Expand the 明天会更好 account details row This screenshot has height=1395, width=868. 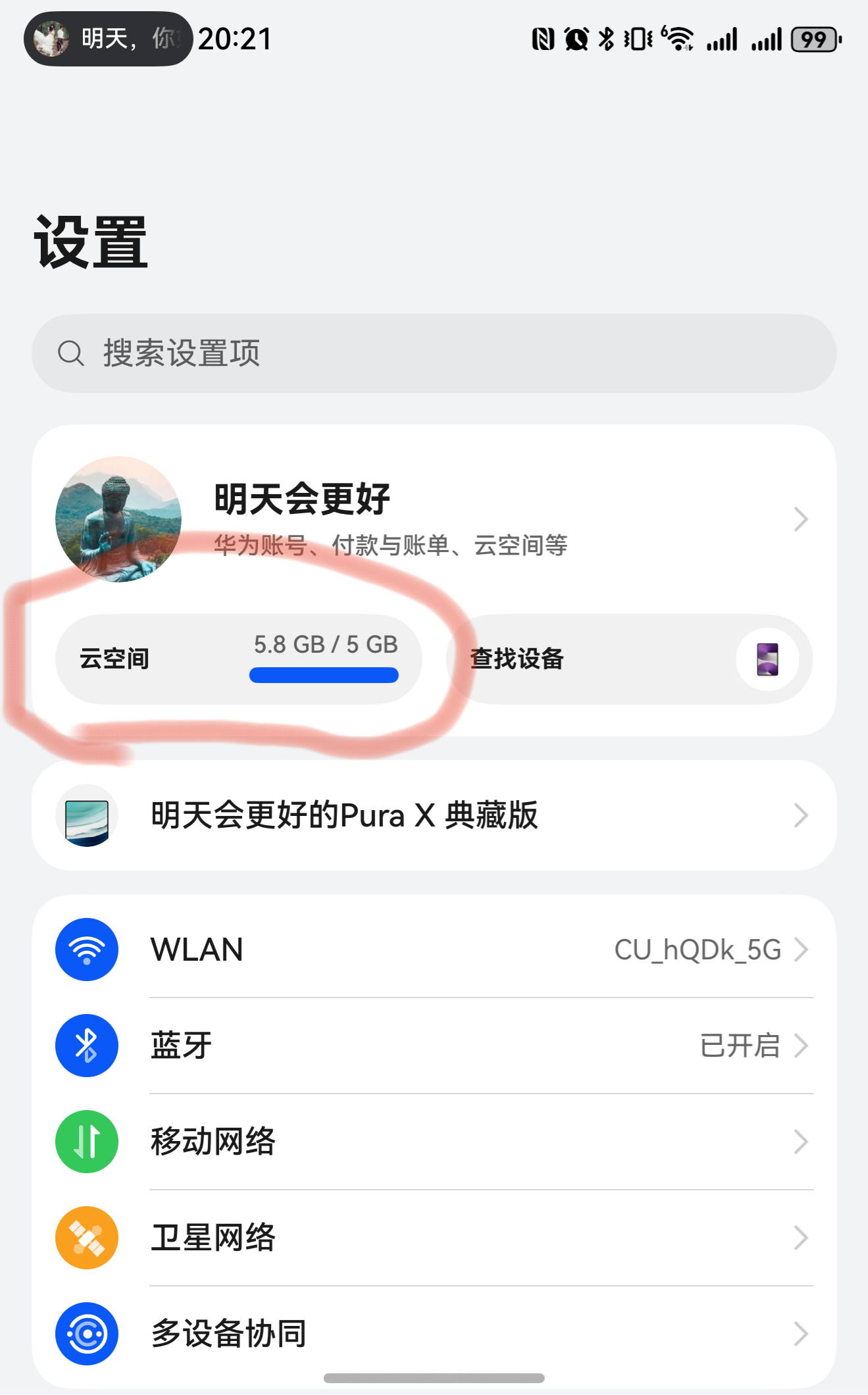434,519
